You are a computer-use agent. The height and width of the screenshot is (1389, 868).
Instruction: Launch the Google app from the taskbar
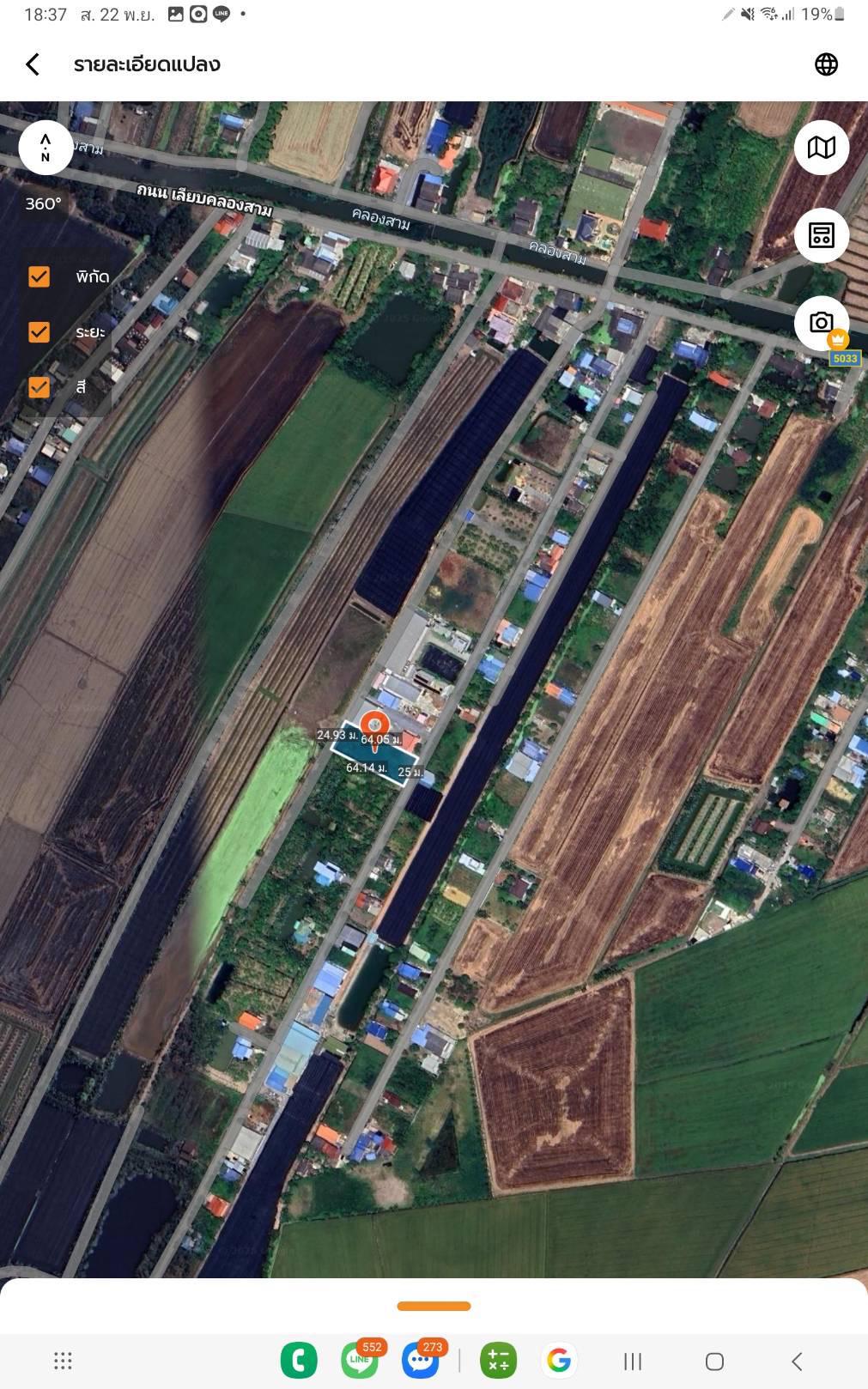[559, 1361]
